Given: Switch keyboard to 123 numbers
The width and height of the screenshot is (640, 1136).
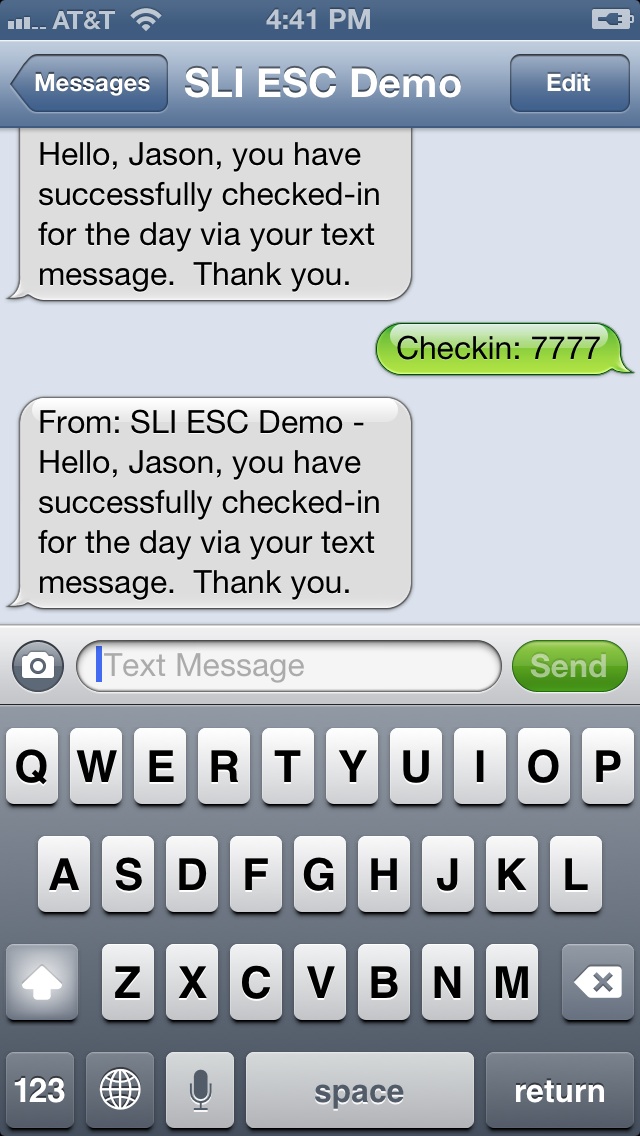Looking at the screenshot, I should tap(40, 1090).
